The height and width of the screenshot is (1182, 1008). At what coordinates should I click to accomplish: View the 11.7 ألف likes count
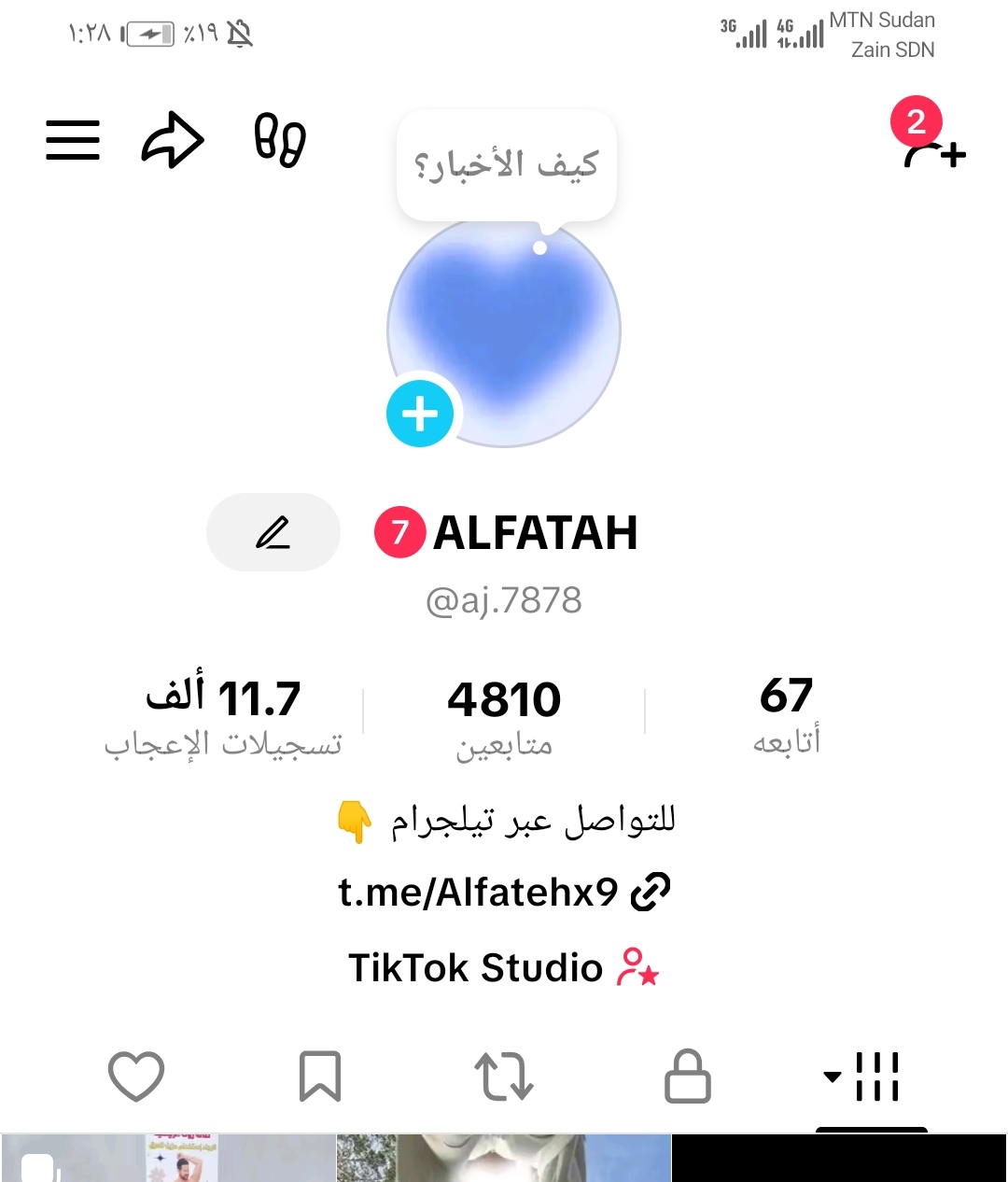click(226, 700)
